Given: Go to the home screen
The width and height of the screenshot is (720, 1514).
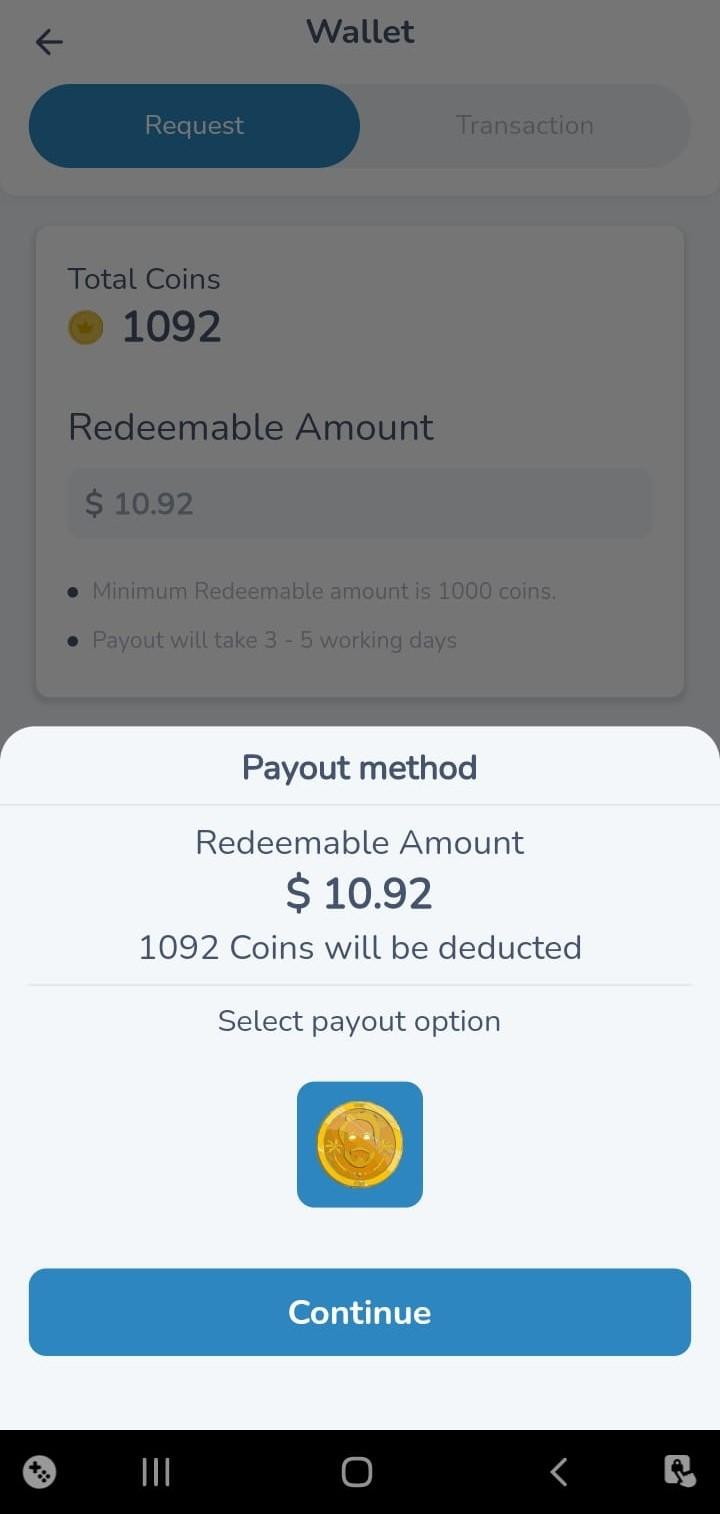Looking at the screenshot, I should 357,1471.
